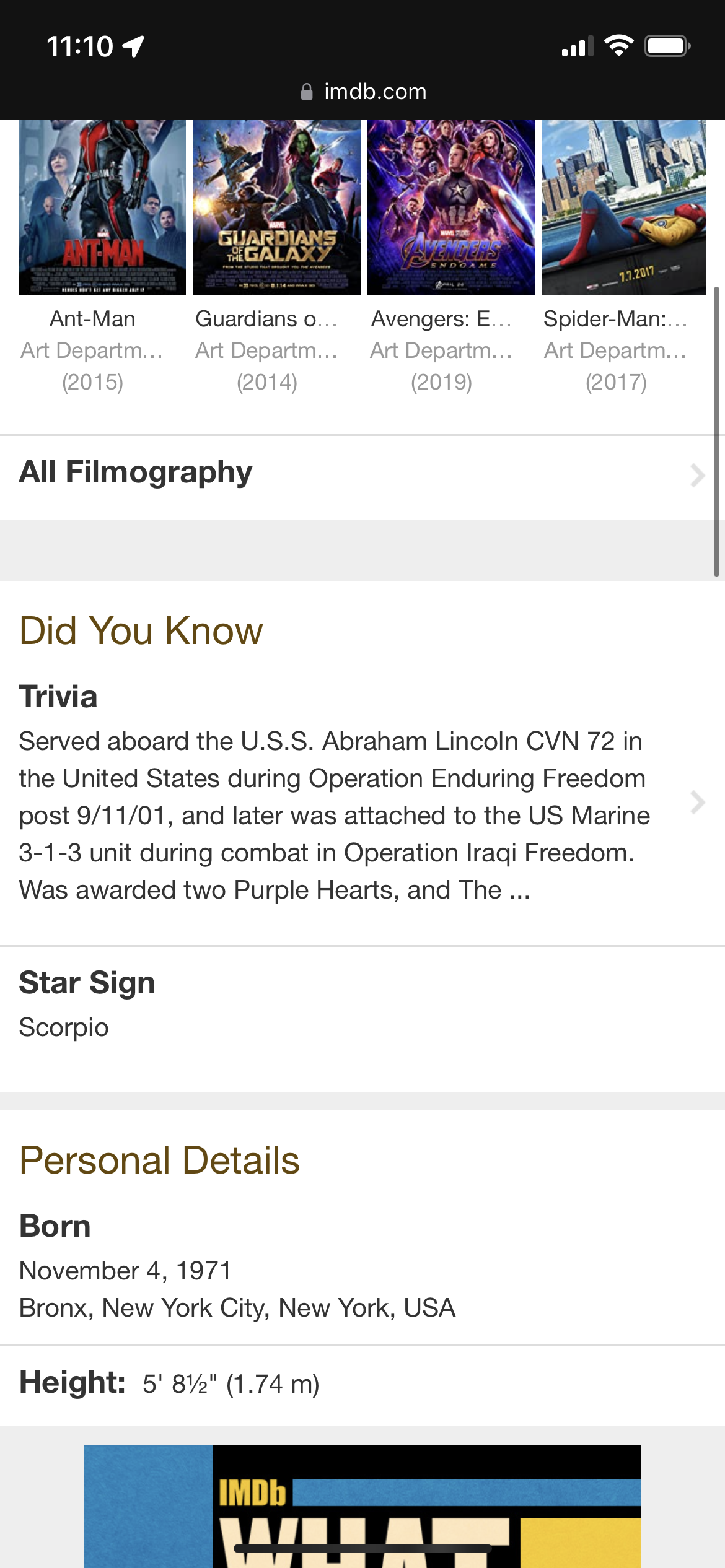Open the IMDb What to Watch banner
The height and width of the screenshot is (1568, 725).
(x=362, y=1505)
